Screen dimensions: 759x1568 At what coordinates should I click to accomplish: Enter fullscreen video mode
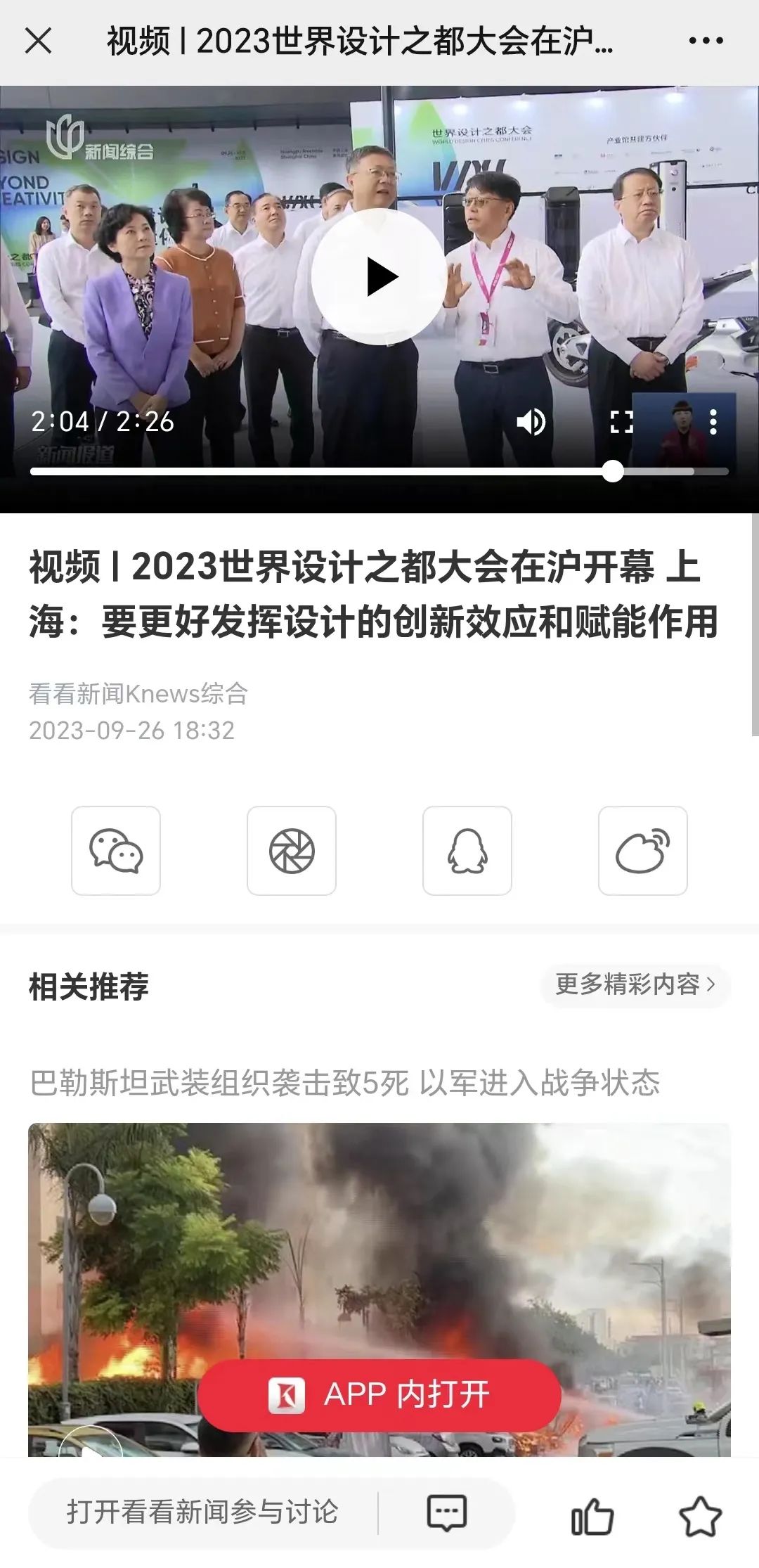(x=621, y=422)
